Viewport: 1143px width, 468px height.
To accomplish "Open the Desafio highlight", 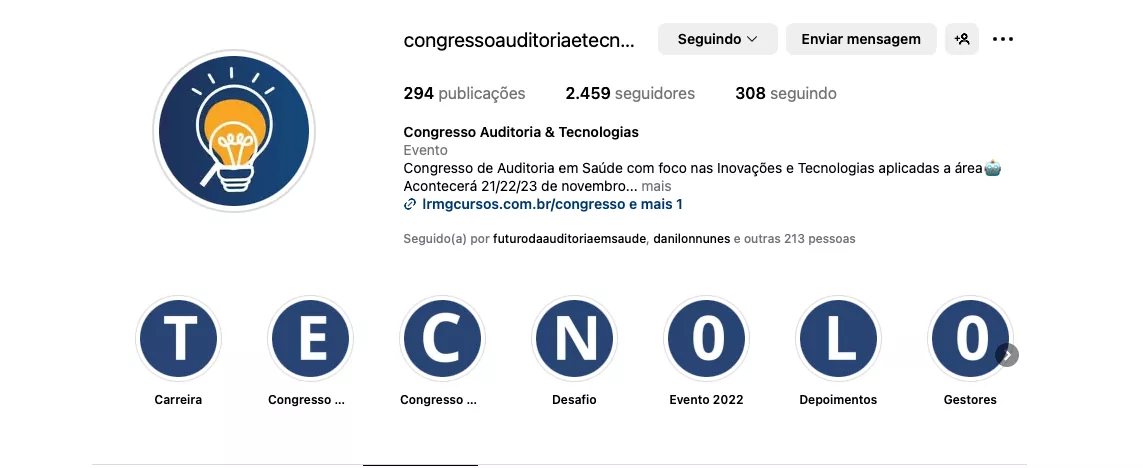I will click(x=574, y=339).
